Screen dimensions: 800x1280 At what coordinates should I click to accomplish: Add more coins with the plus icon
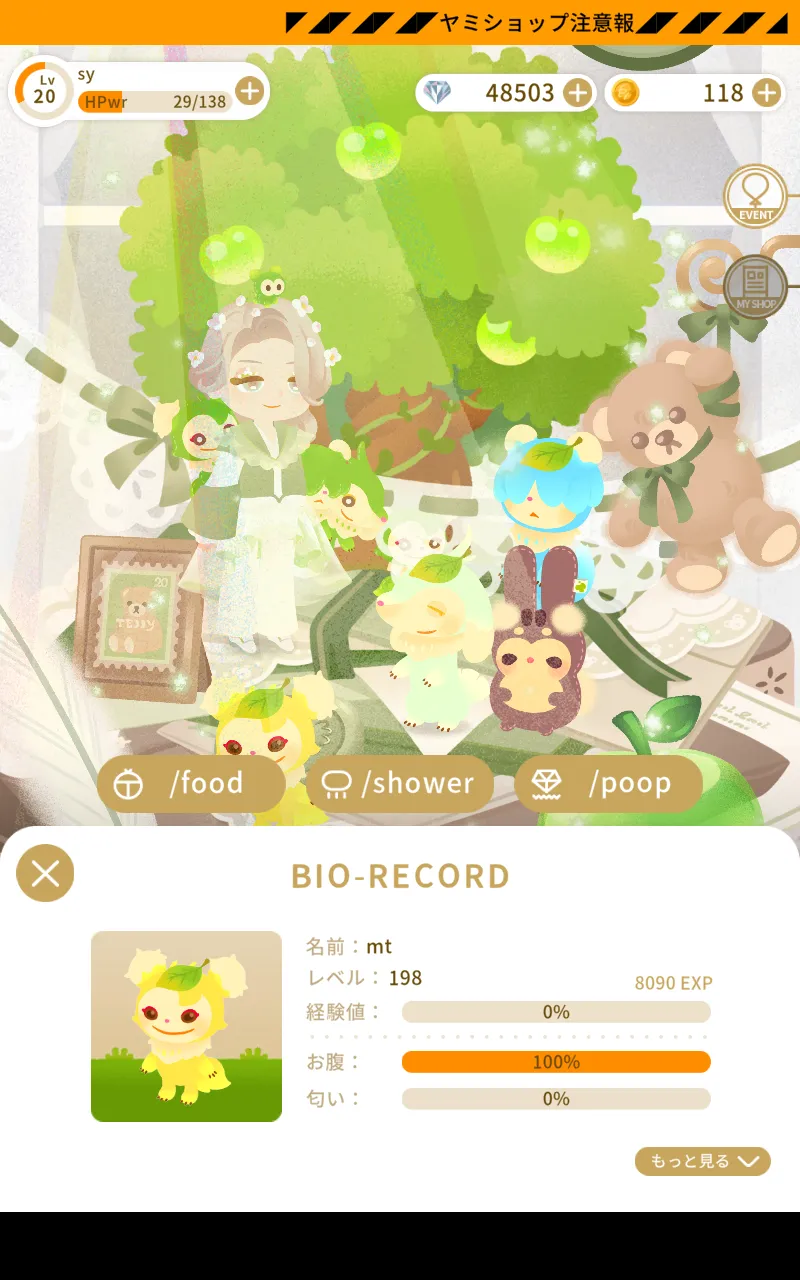[x=766, y=93]
